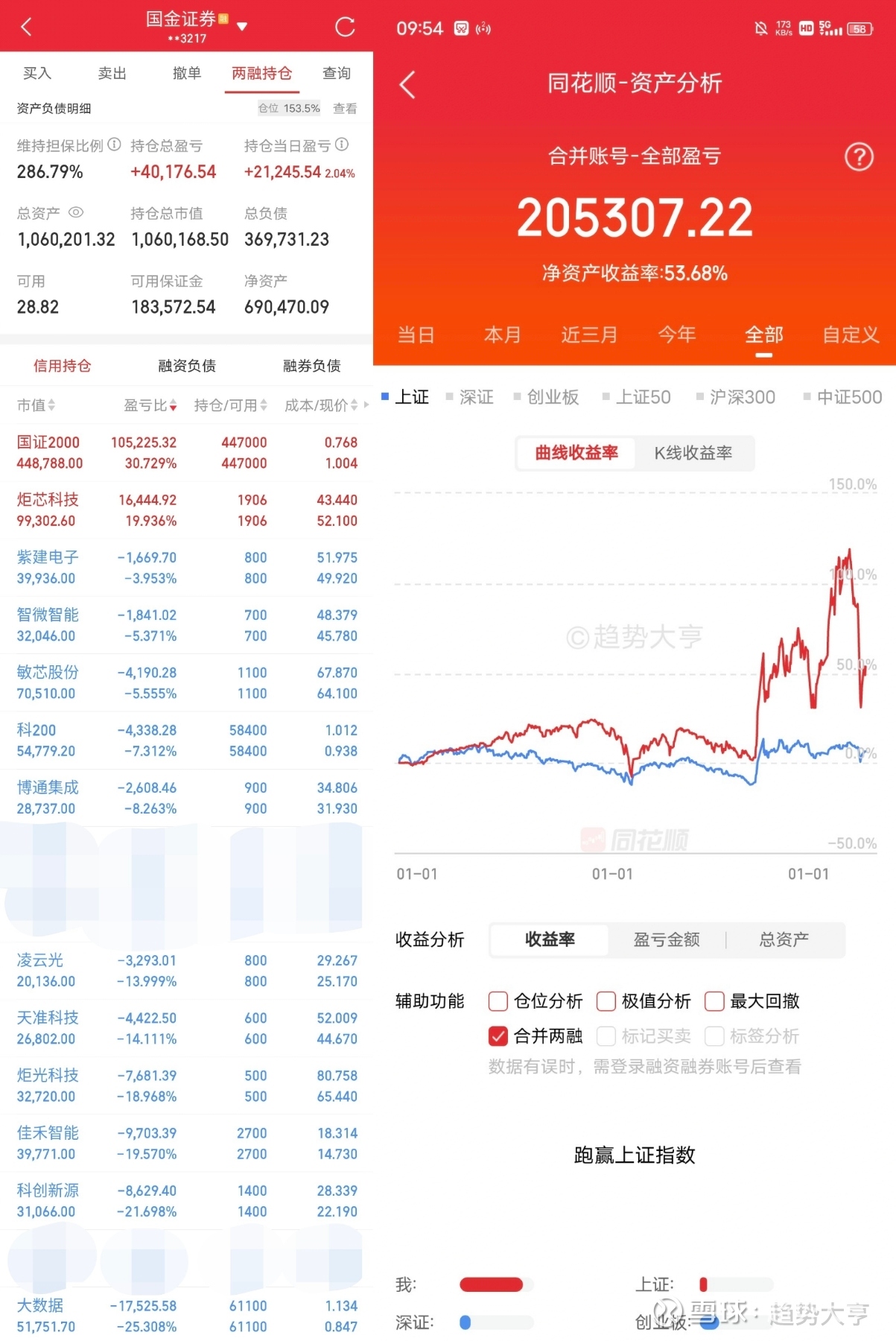Viewport: 896px width, 1341px height.
Task: Open help via the question mark on 资产分析
Action: tap(858, 157)
